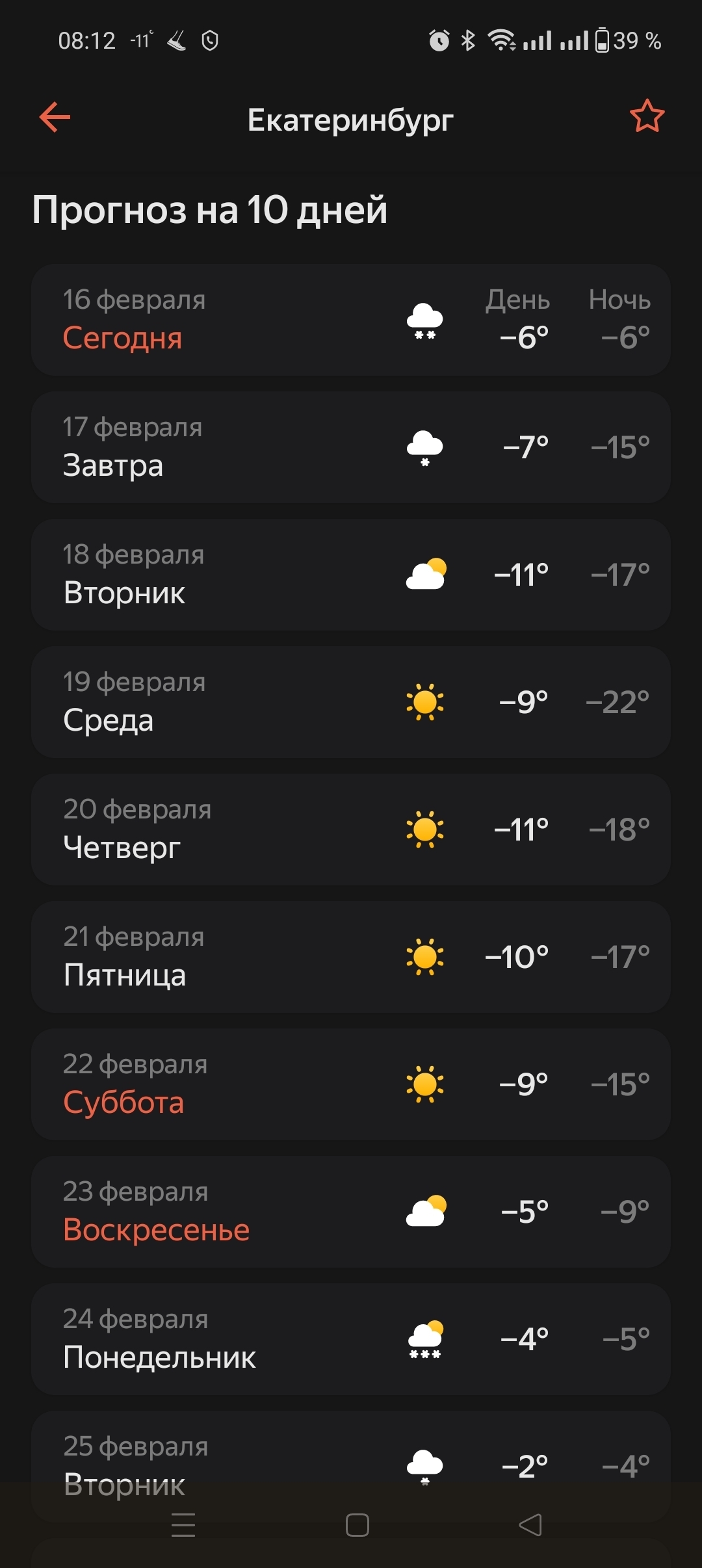Open the forecast for Среда 19 февраля
Image resolution: width=702 pixels, height=1568 pixels.
[351, 701]
